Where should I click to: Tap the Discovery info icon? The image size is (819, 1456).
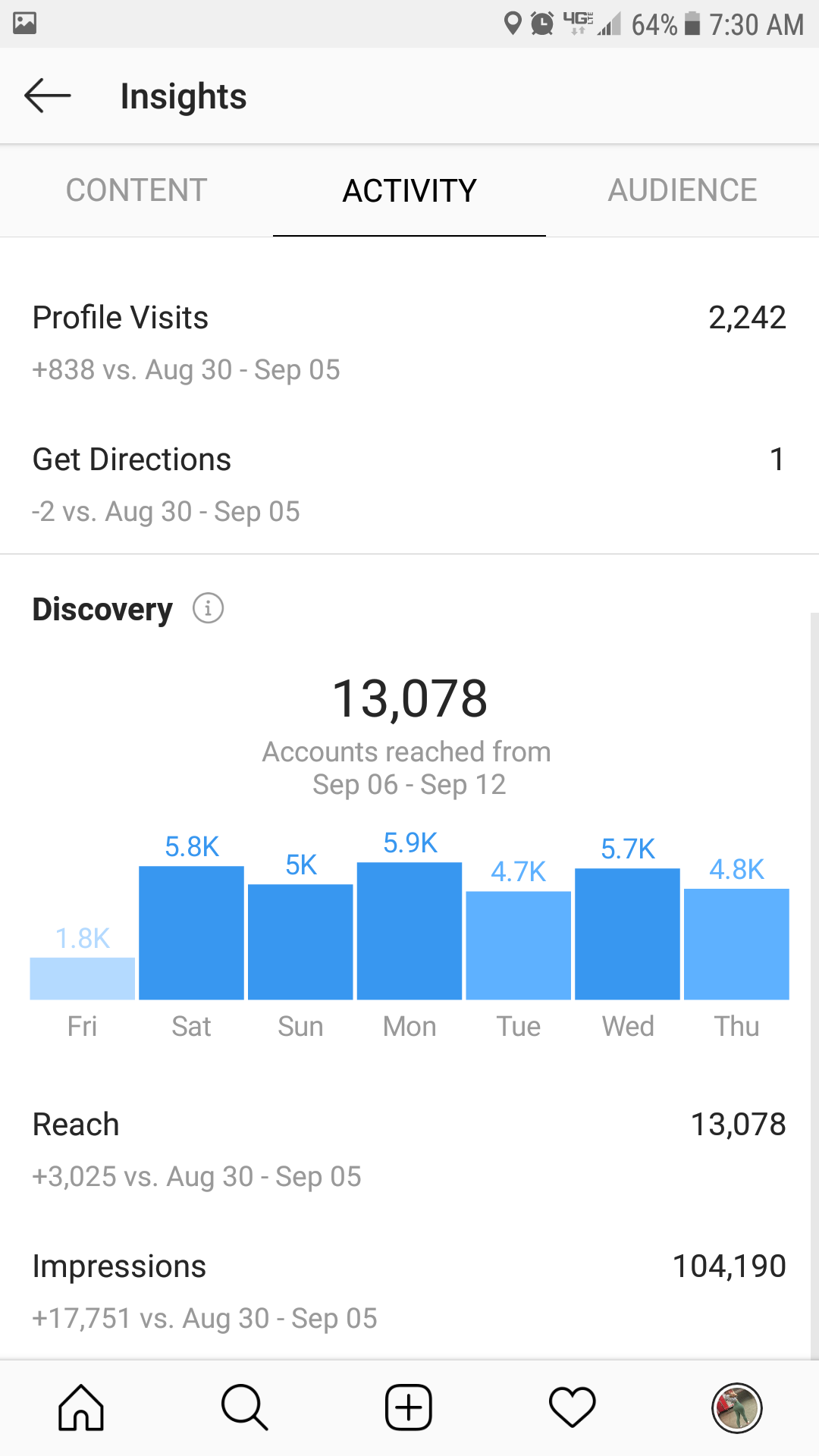208,608
